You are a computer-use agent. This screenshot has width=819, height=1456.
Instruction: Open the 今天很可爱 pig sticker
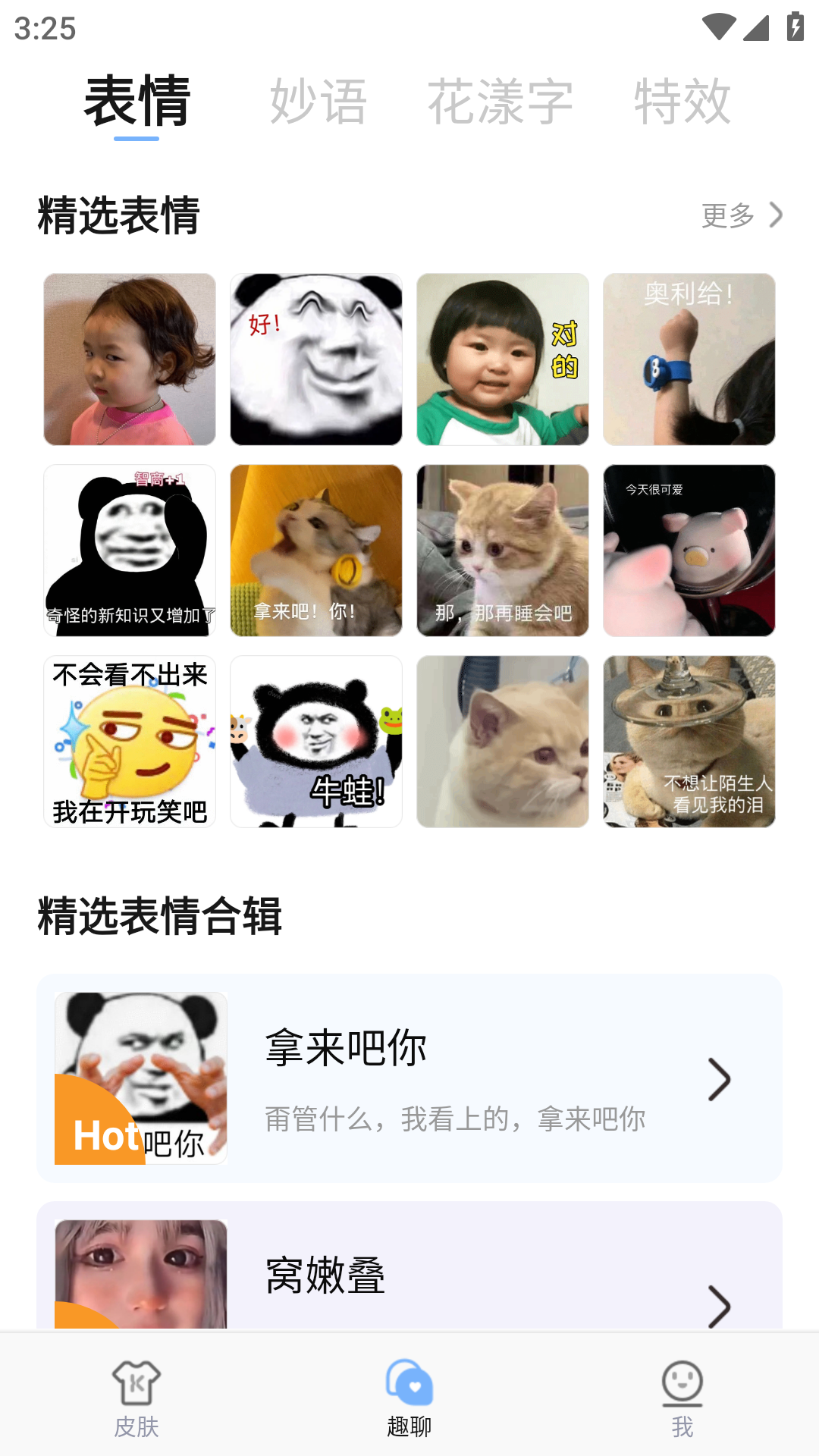(x=689, y=551)
